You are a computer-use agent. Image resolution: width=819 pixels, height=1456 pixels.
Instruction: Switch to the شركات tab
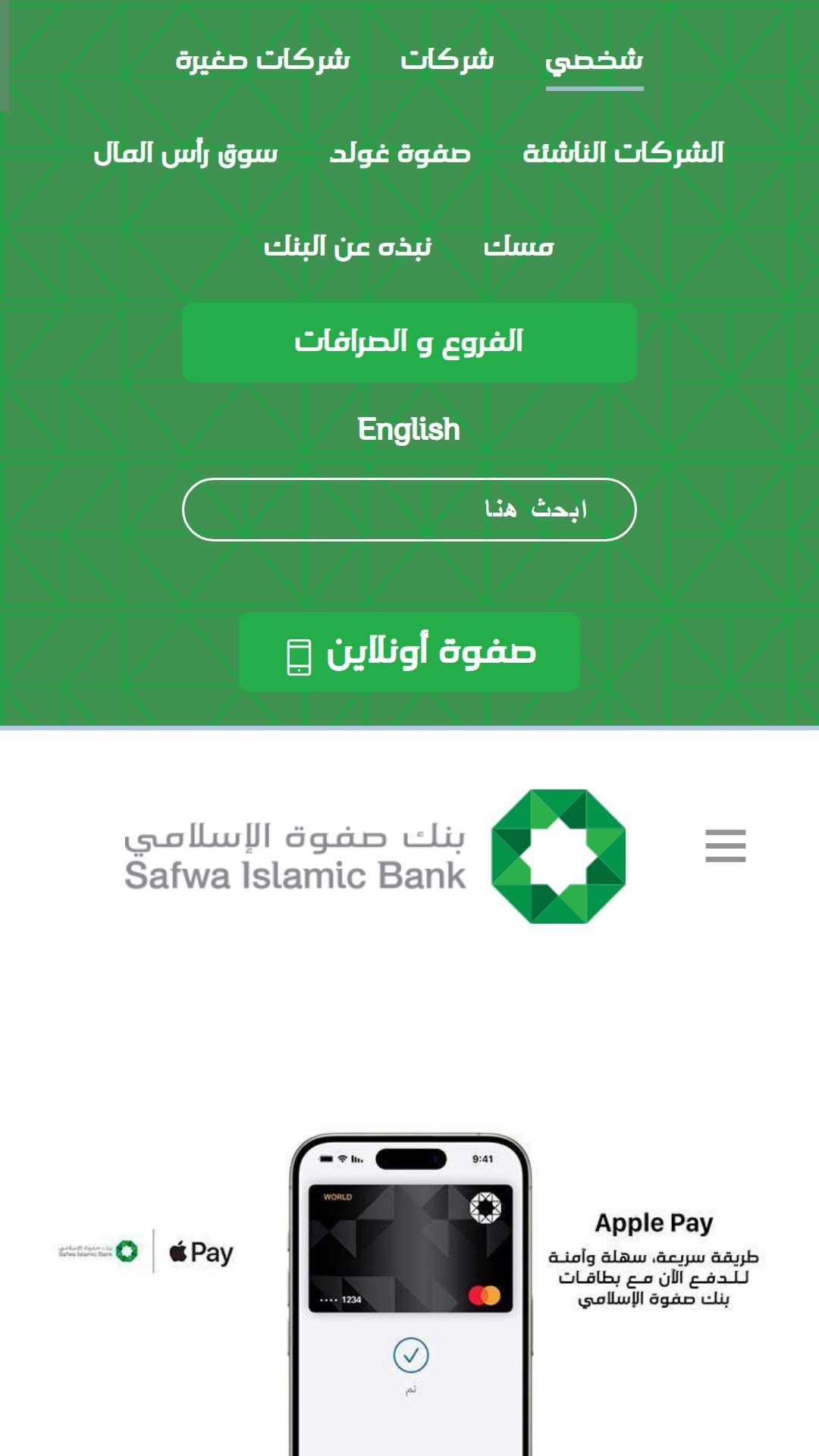tap(447, 60)
